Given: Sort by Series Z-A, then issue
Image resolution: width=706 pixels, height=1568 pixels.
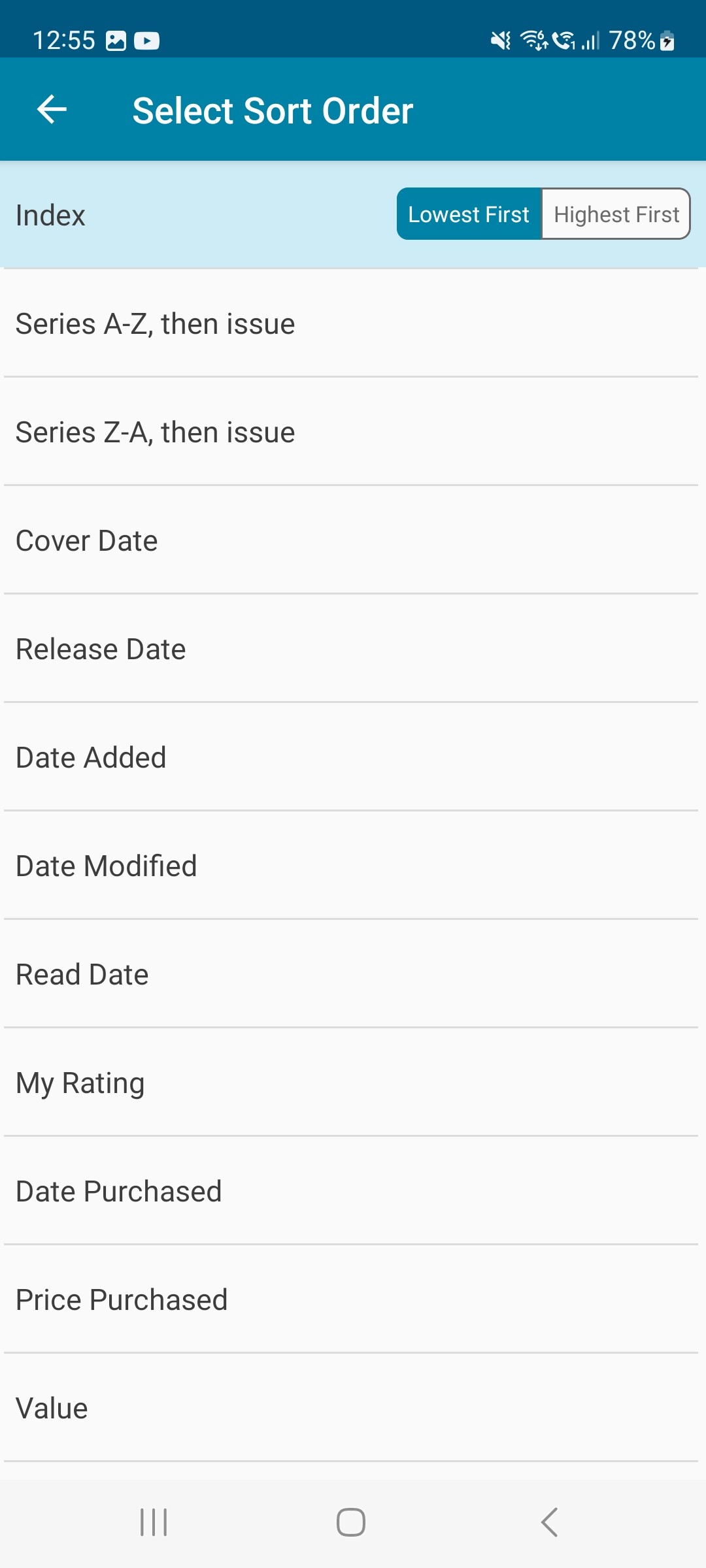Looking at the screenshot, I should pyautogui.click(x=353, y=432).
